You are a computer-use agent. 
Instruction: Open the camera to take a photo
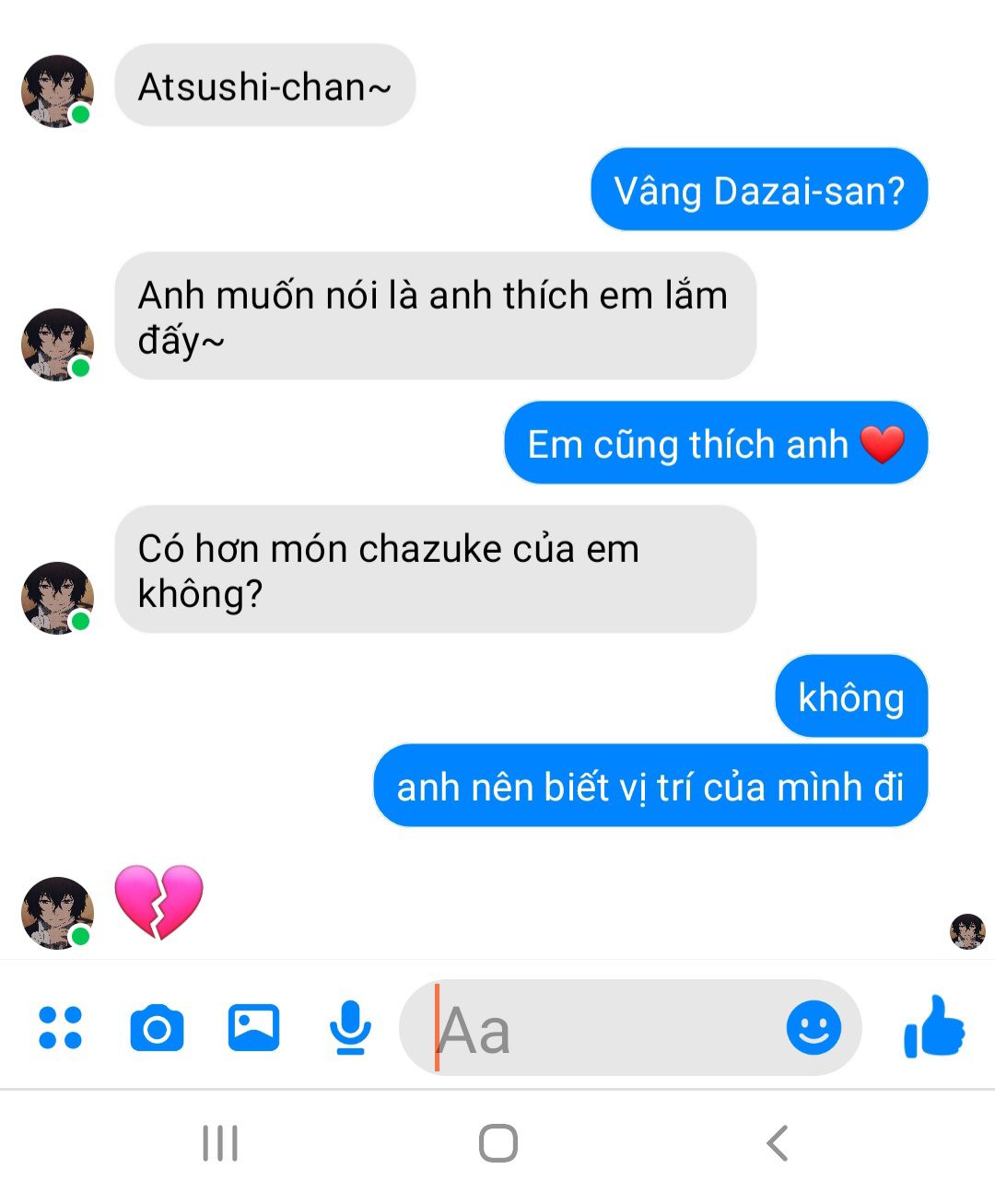coord(157,1028)
